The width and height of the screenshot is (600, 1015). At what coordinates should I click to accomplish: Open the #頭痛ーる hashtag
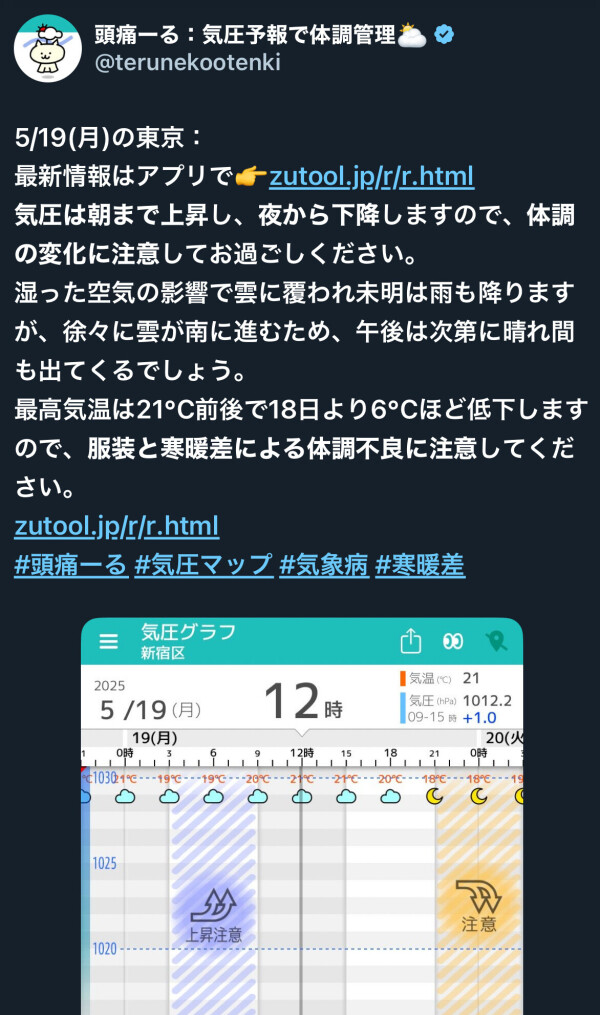pyautogui.click(x=70, y=564)
